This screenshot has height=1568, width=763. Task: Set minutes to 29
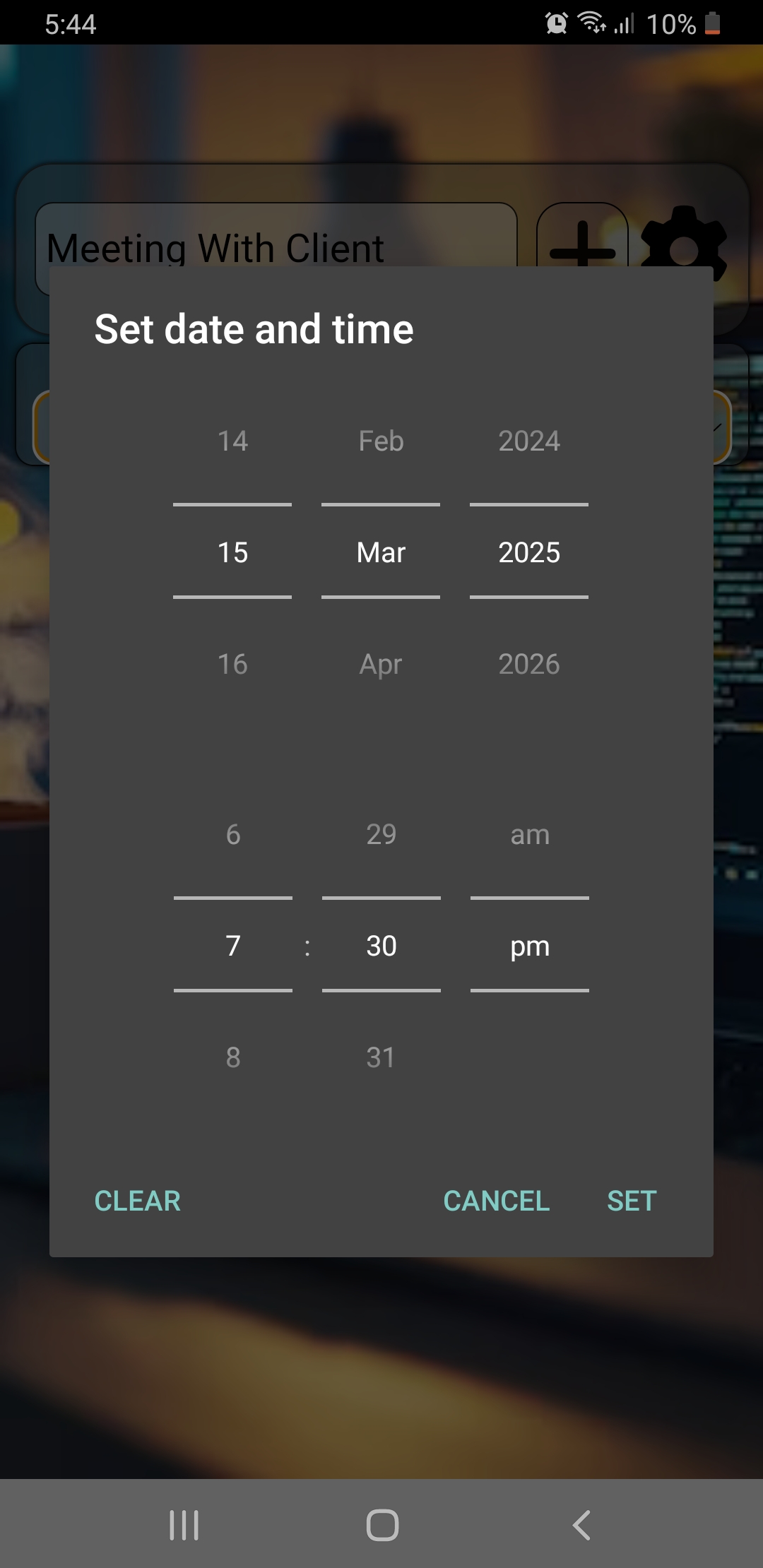coord(381,835)
